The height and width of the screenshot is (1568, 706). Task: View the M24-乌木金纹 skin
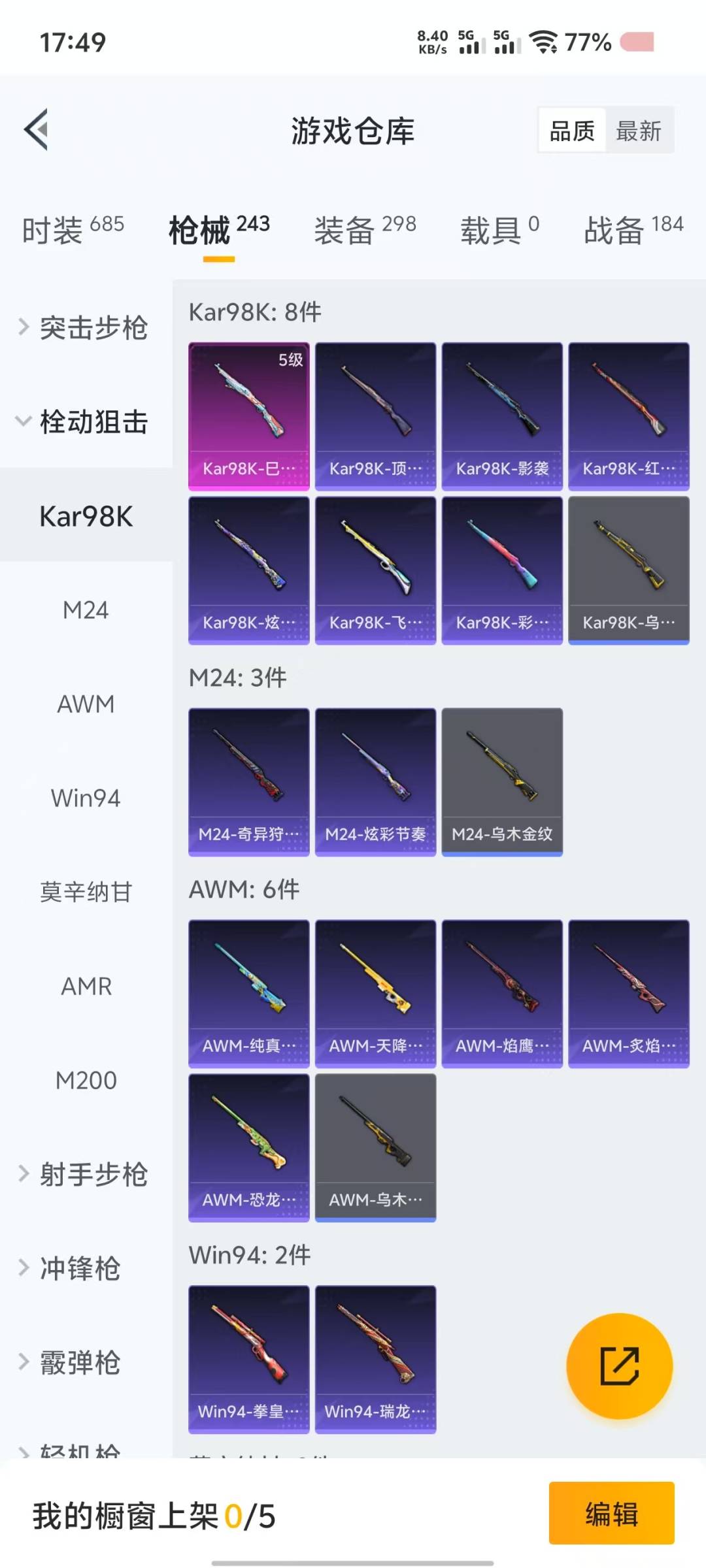[502, 782]
